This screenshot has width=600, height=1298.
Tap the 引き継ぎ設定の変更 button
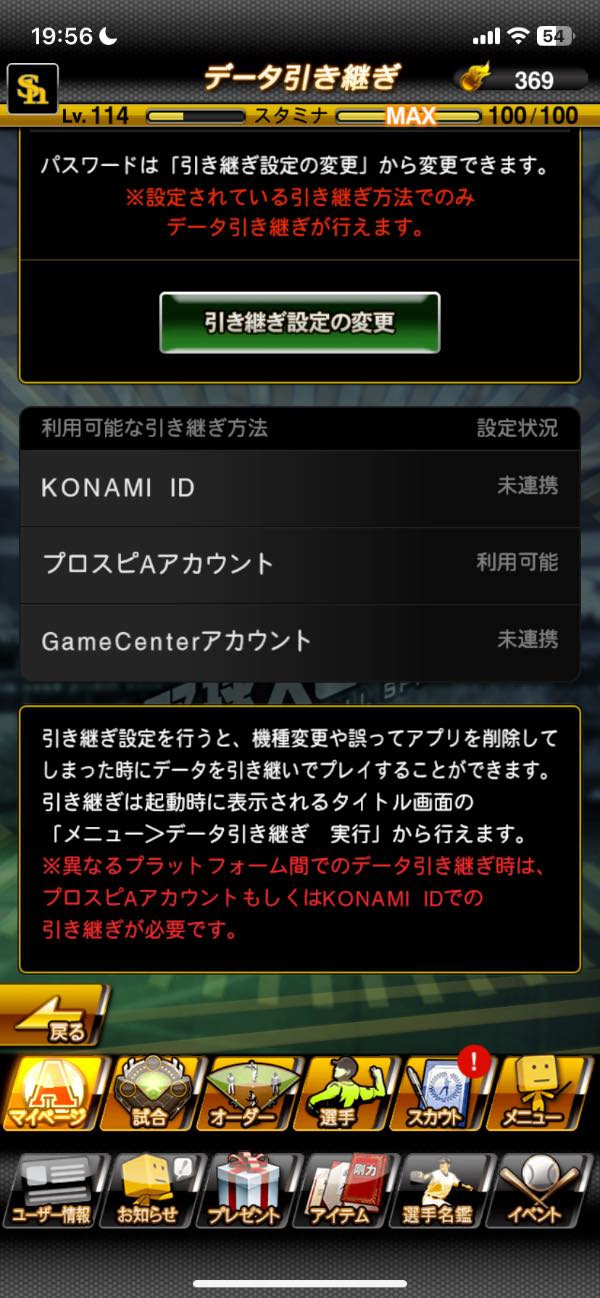[299, 322]
